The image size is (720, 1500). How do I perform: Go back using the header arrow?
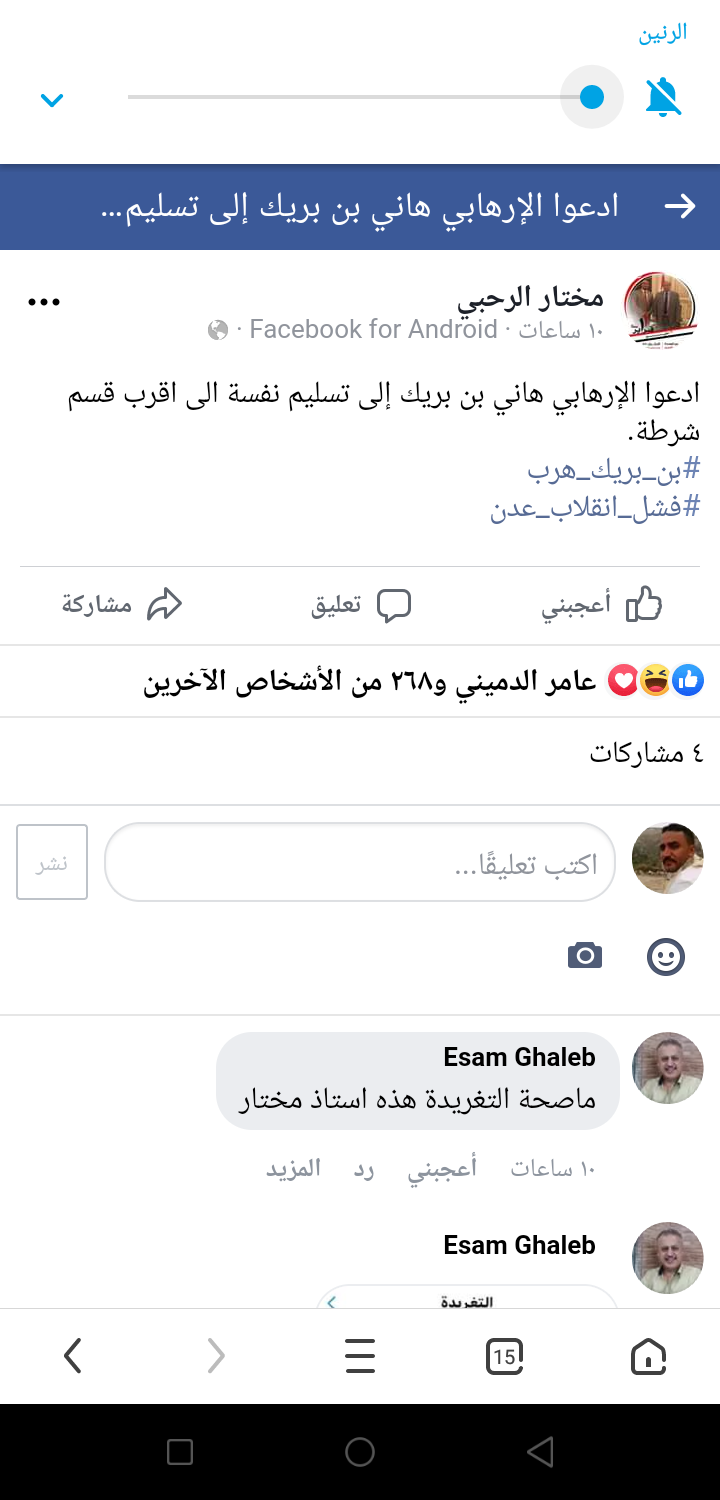pyautogui.click(x=680, y=206)
